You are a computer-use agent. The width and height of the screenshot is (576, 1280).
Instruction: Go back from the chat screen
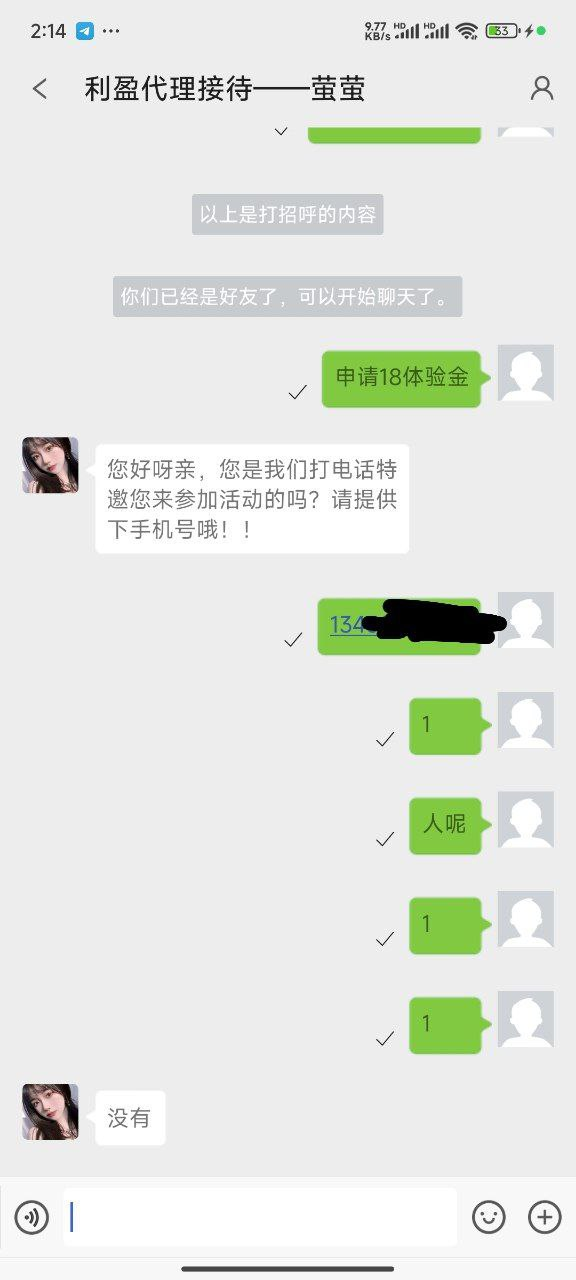coord(40,88)
